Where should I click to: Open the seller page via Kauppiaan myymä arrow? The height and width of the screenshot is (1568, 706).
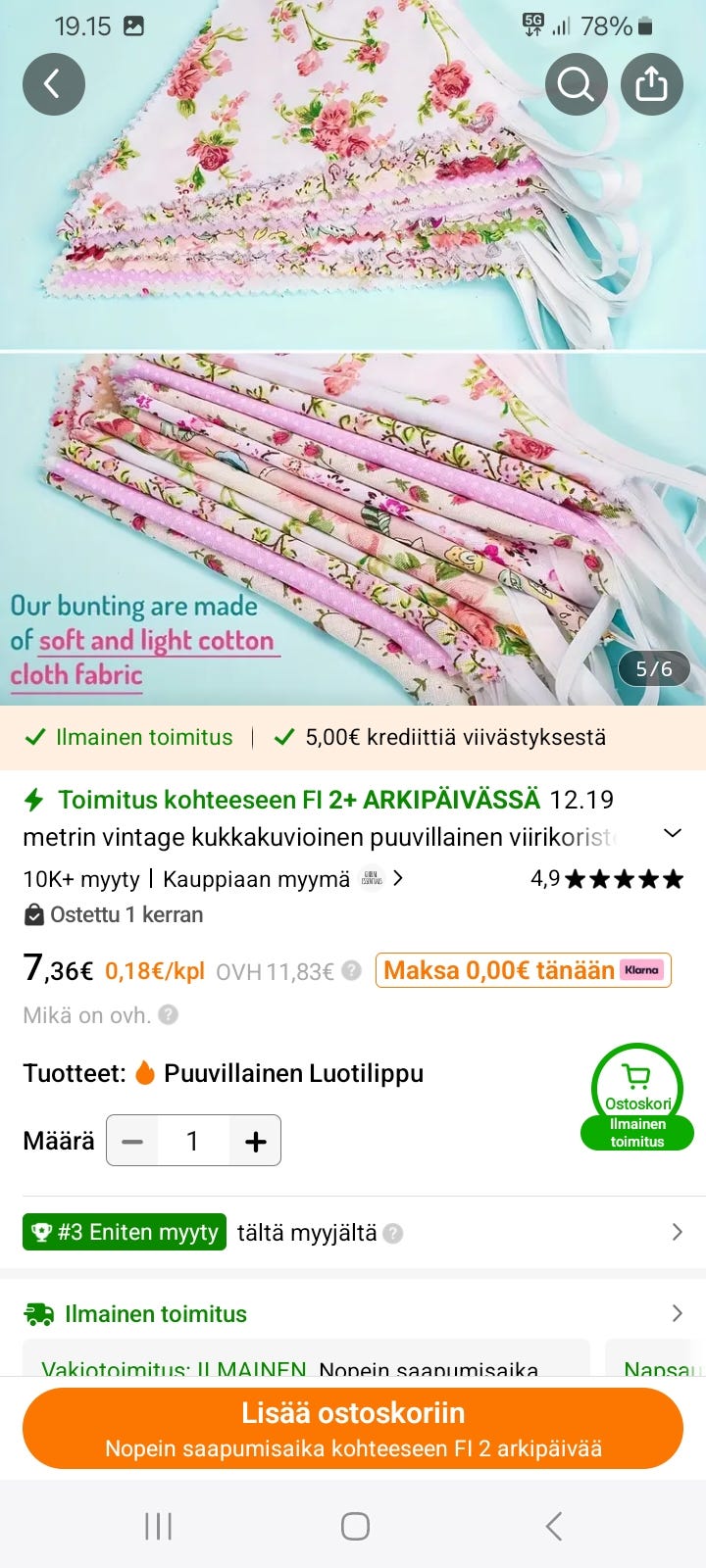397,879
